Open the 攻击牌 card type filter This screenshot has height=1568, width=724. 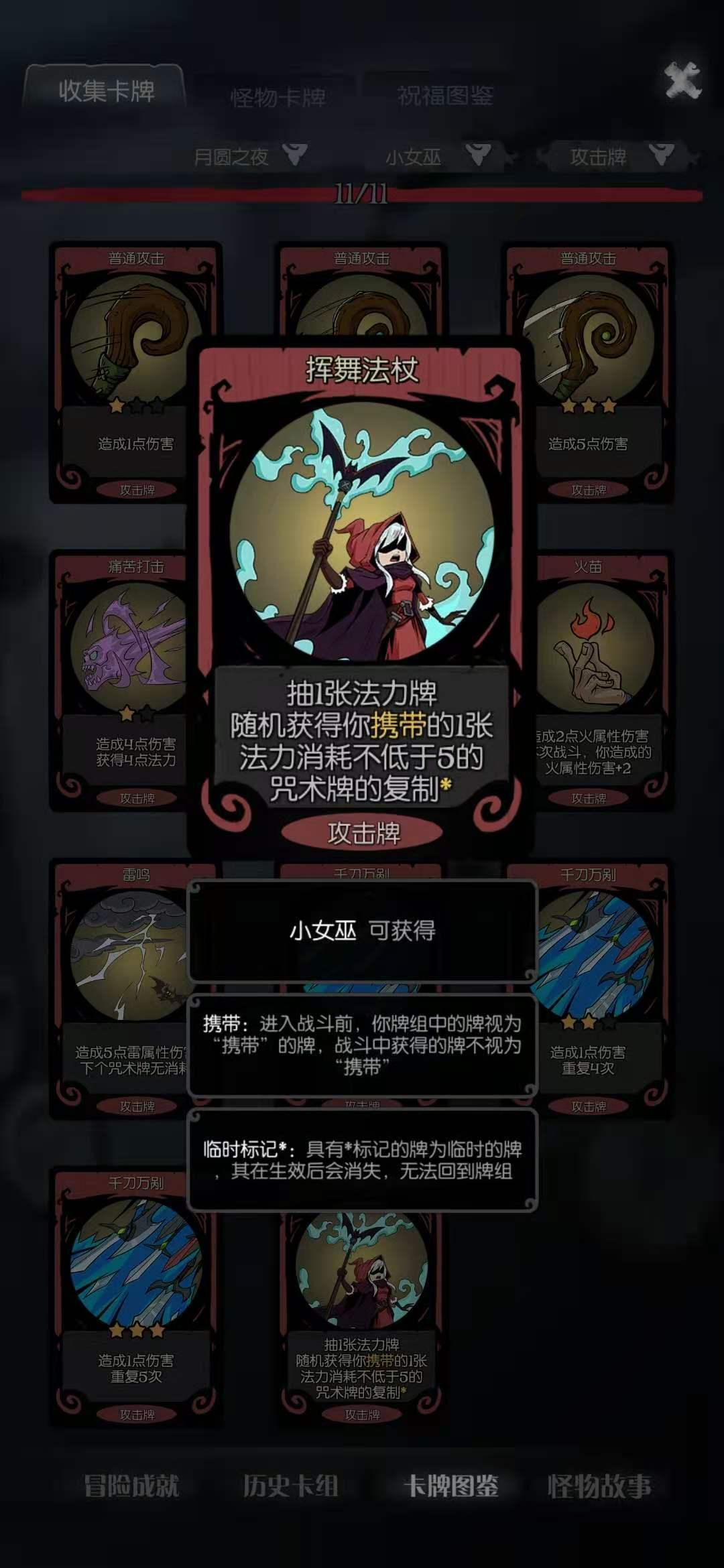pos(618,157)
